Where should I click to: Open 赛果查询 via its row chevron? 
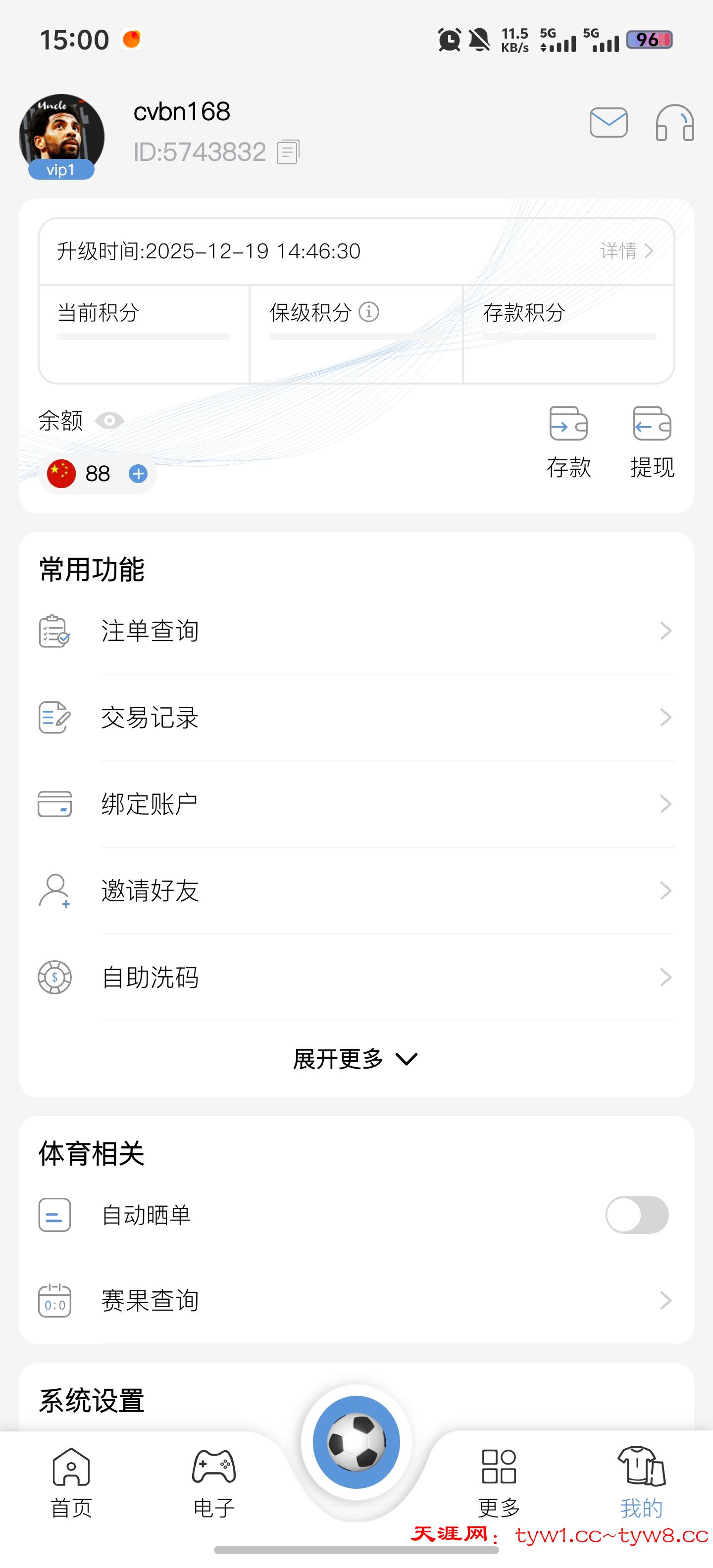[x=665, y=1301]
